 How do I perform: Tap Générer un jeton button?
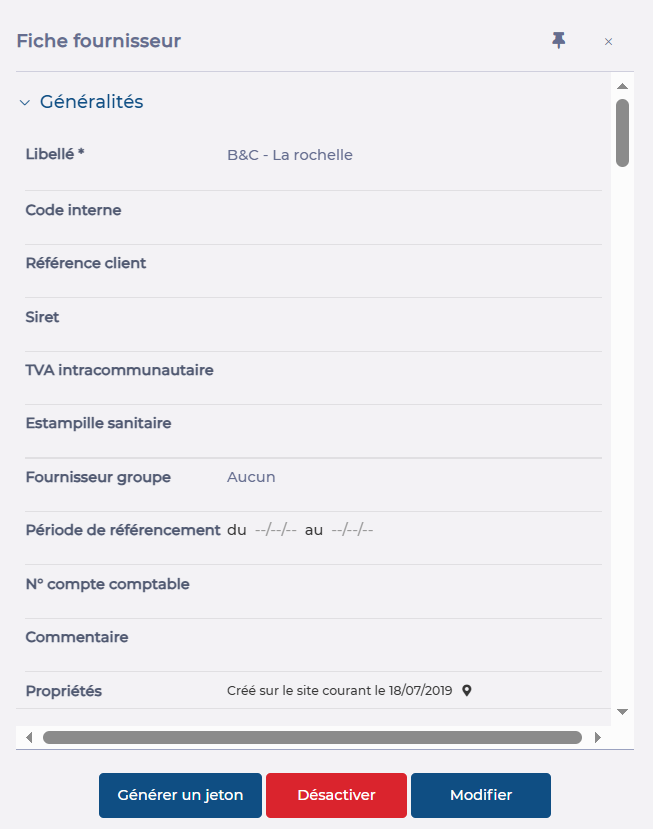click(180, 795)
